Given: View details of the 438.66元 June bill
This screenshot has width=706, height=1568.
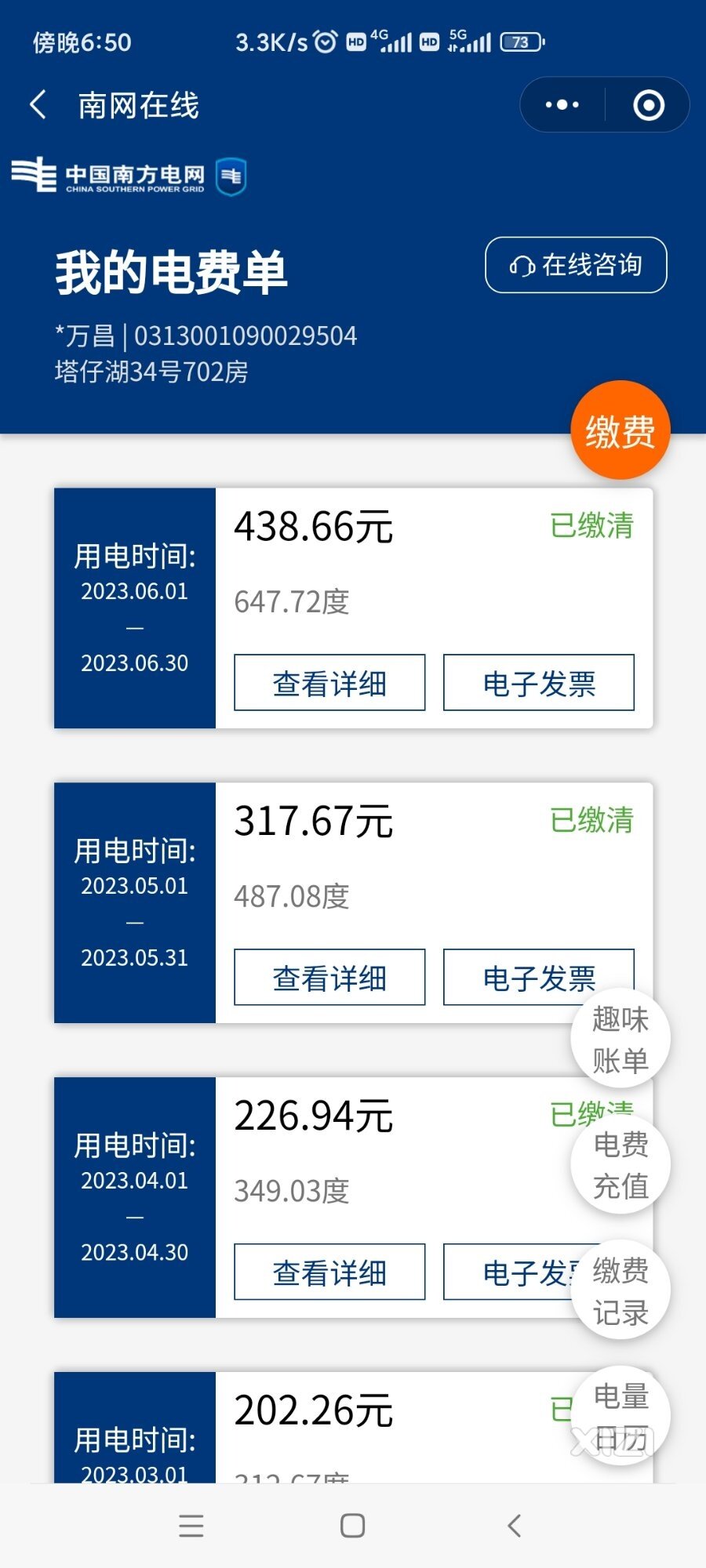Looking at the screenshot, I should 329,683.
